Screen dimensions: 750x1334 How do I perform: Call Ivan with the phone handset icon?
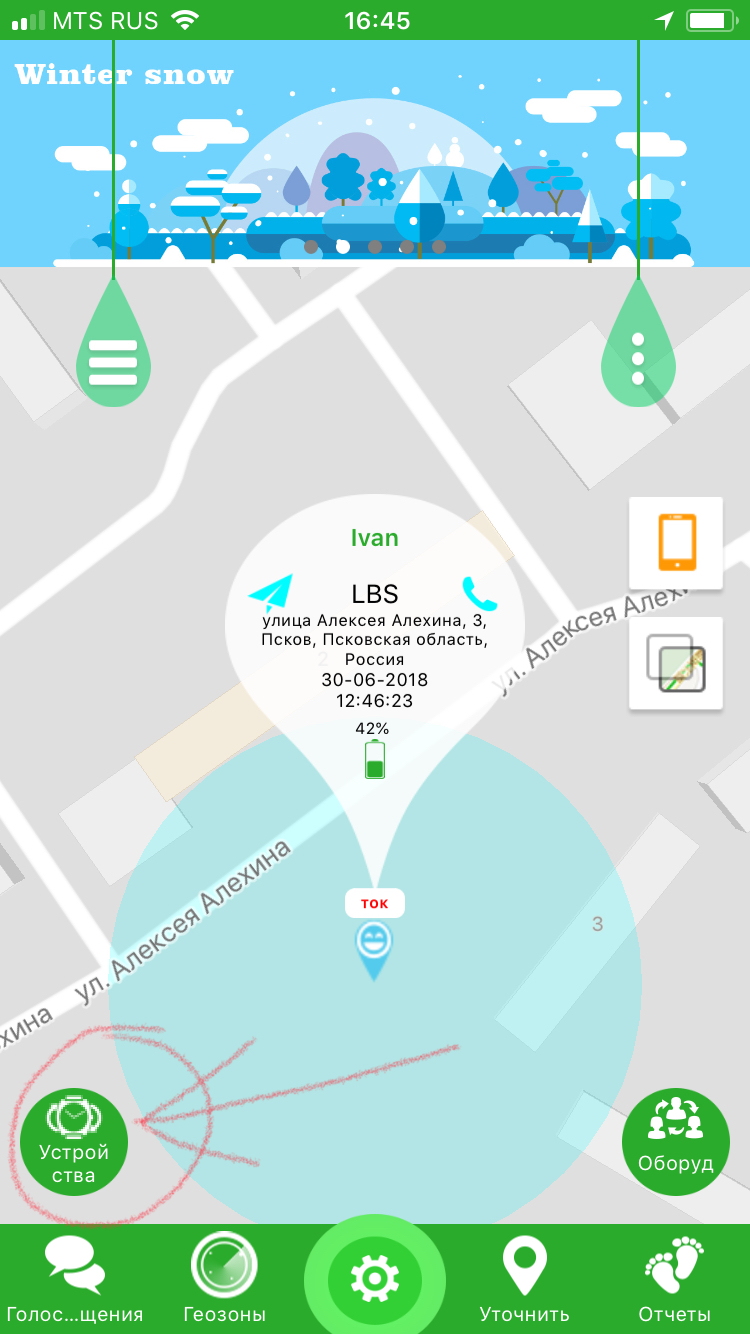pos(479,593)
